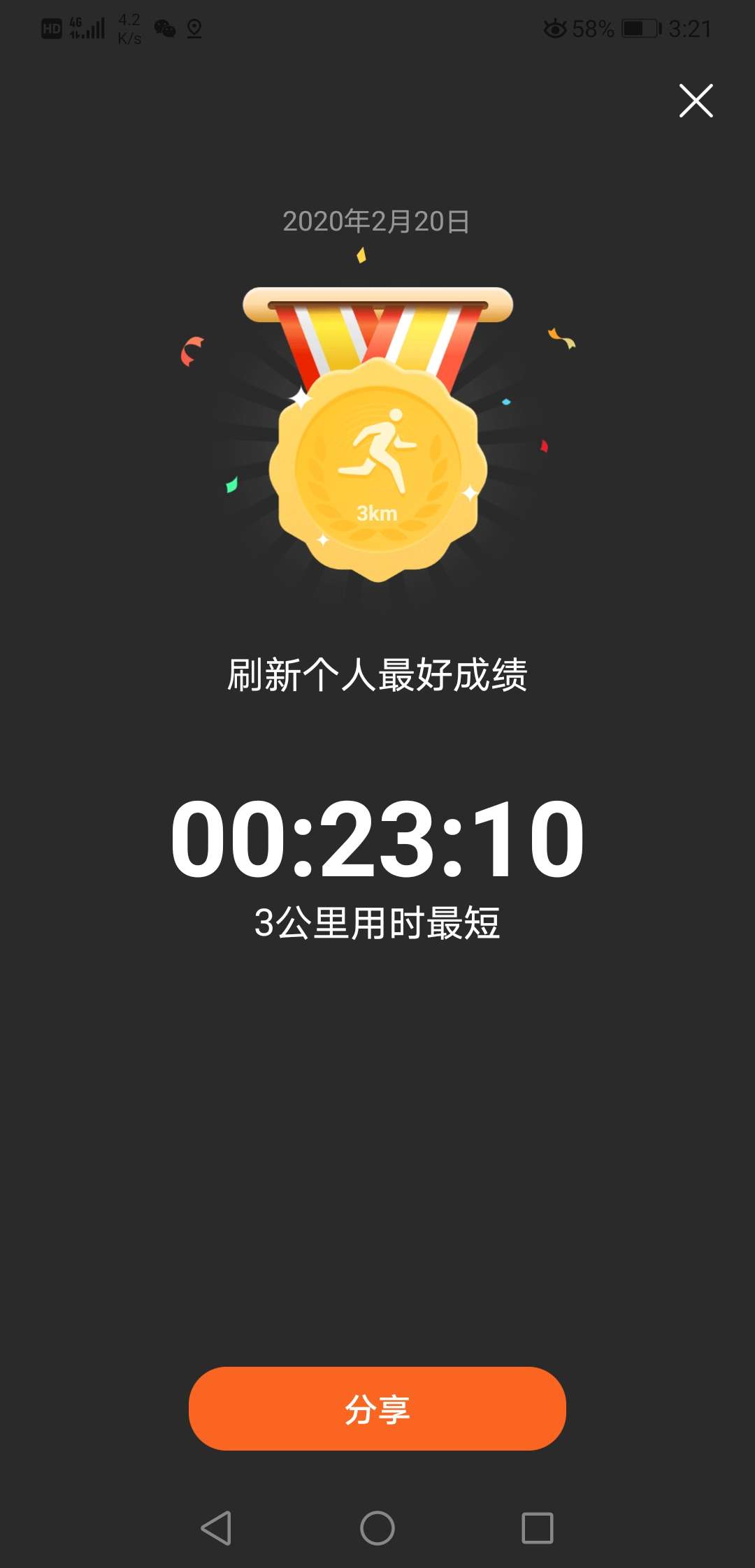
Task: Tap the WeChat icon in the status bar
Action: coord(165,29)
